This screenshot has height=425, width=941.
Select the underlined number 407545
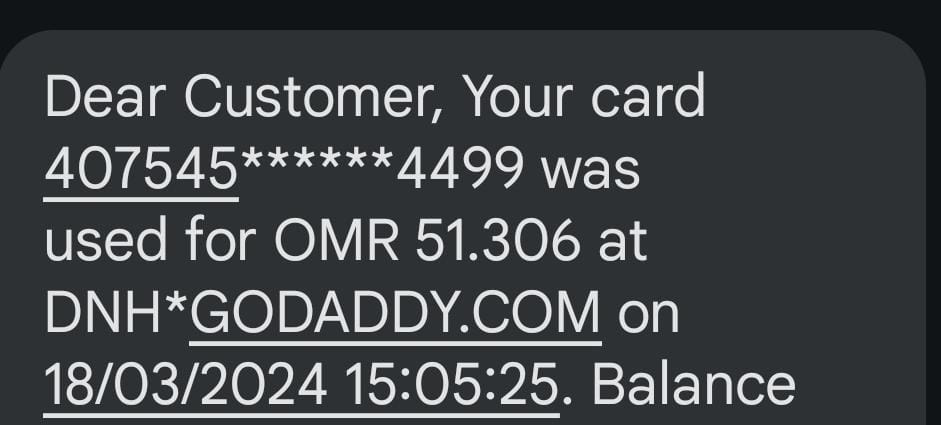tap(141, 171)
